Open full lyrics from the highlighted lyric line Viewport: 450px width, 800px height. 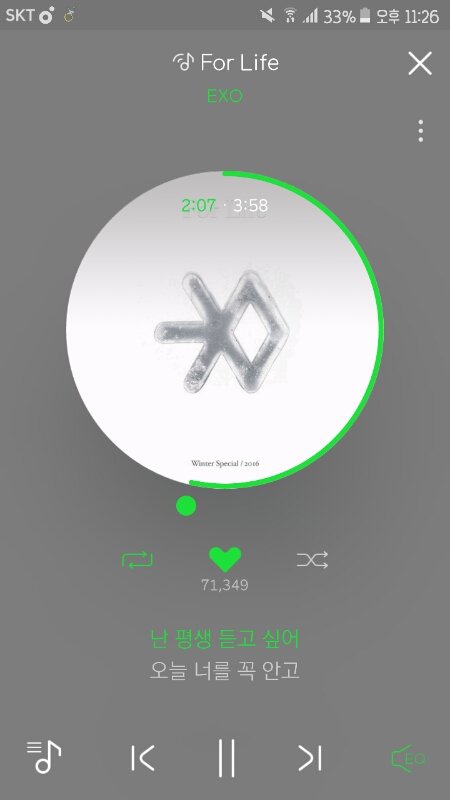pos(225,639)
